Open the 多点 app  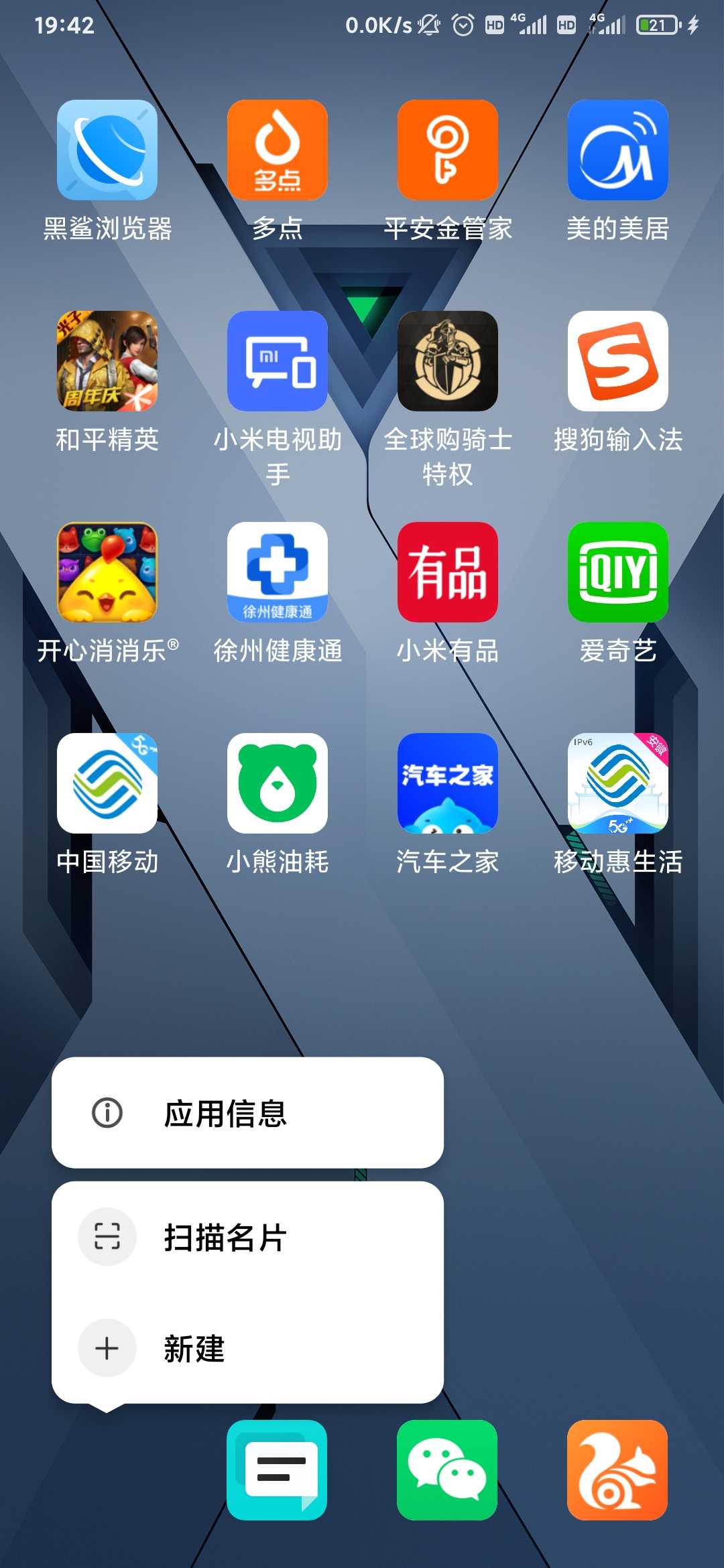pos(278,150)
